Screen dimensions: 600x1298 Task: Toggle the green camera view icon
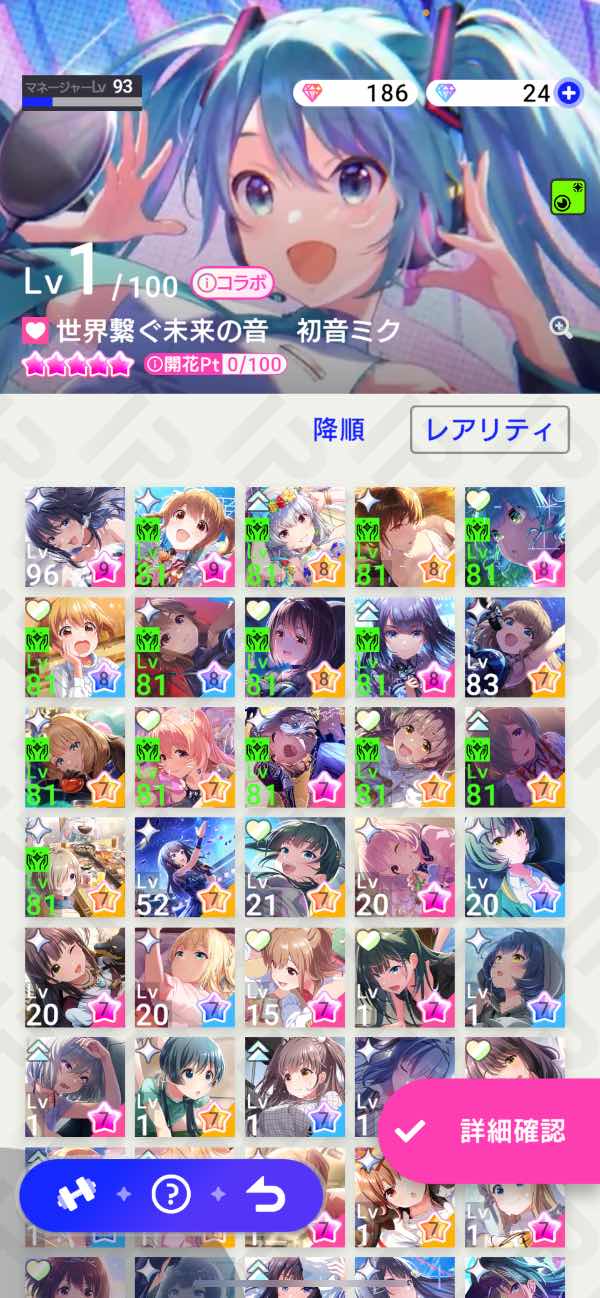coord(568,197)
